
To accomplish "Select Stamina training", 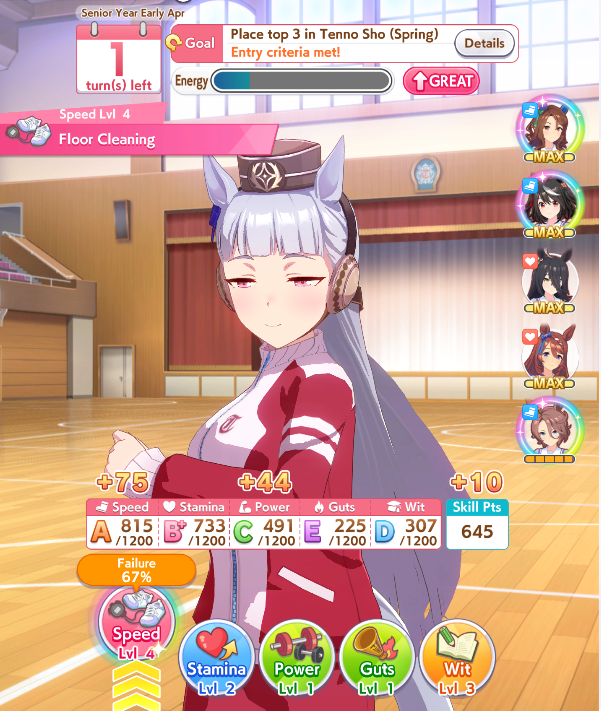I will [x=216, y=658].
